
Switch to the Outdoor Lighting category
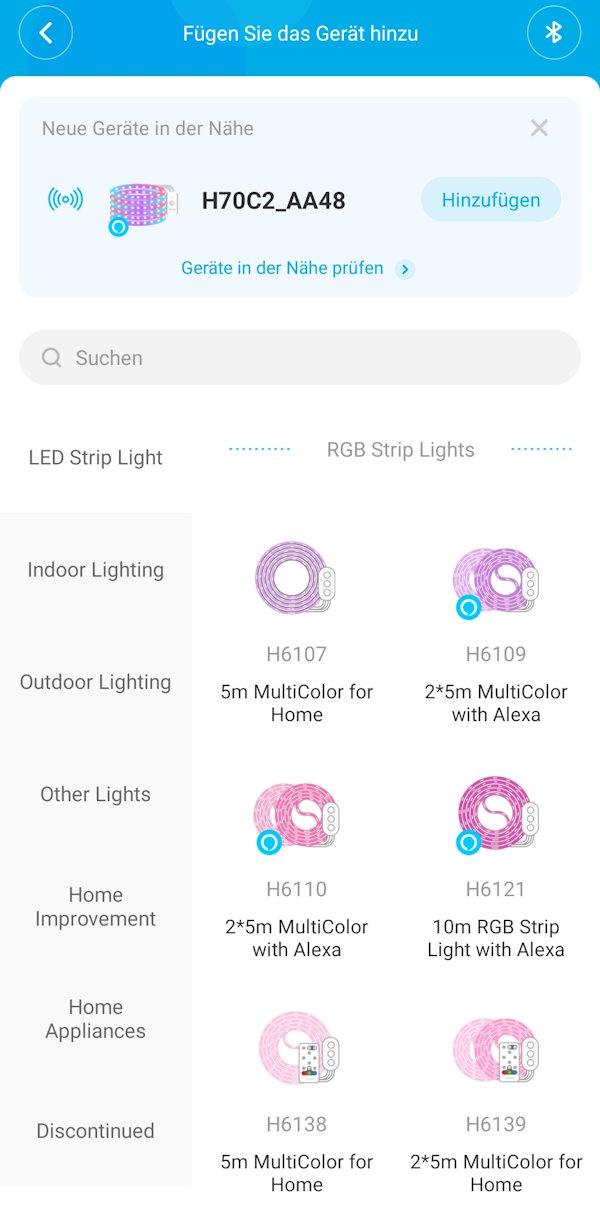point(96,682)
